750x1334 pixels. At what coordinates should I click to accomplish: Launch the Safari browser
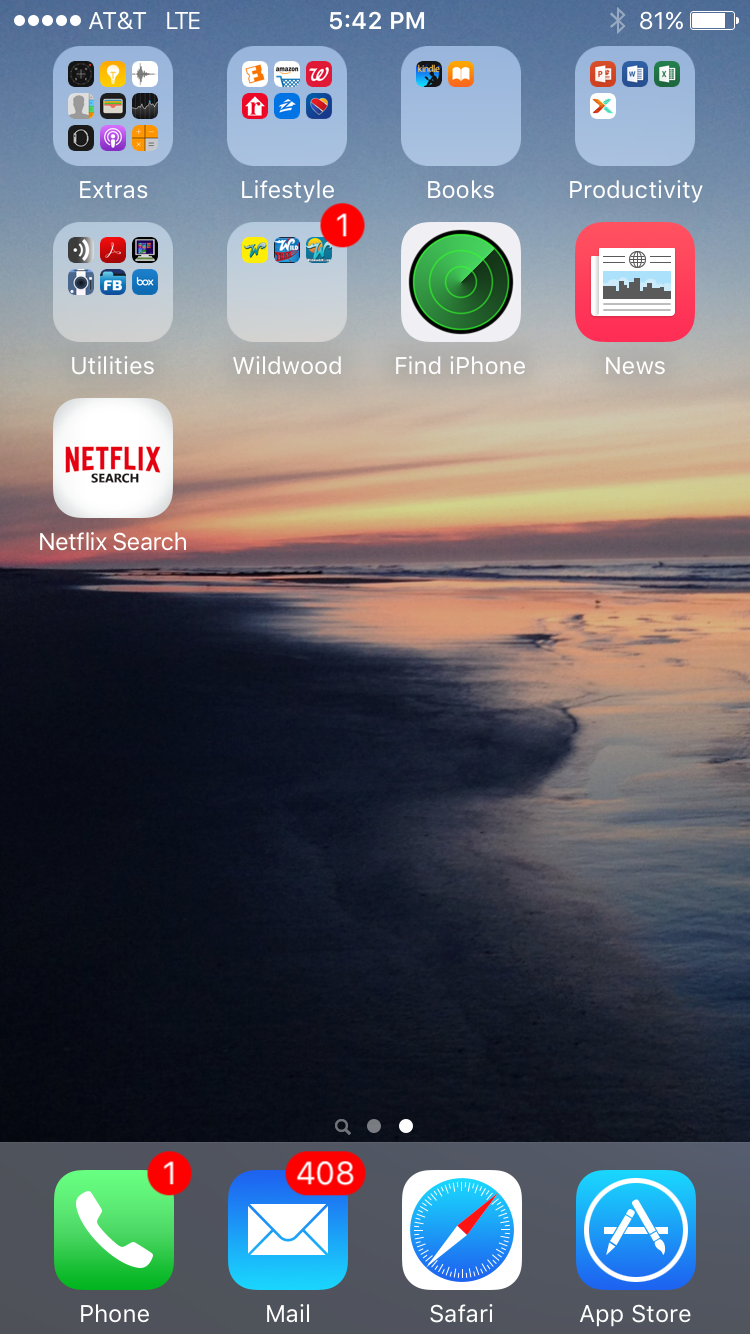(x=462, y=1230)
